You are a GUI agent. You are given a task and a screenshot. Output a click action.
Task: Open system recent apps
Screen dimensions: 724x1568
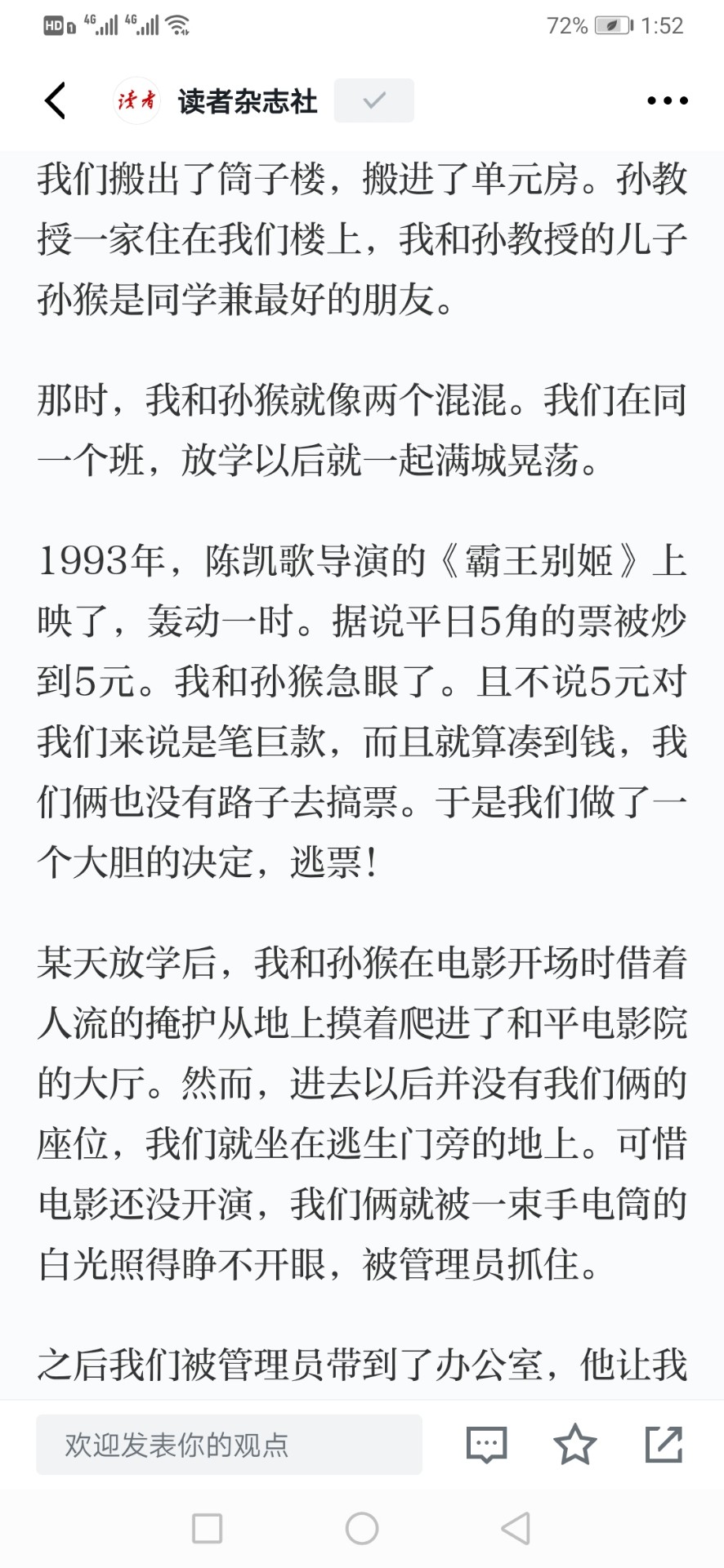pyautogui.click(x=207, y=1528)
